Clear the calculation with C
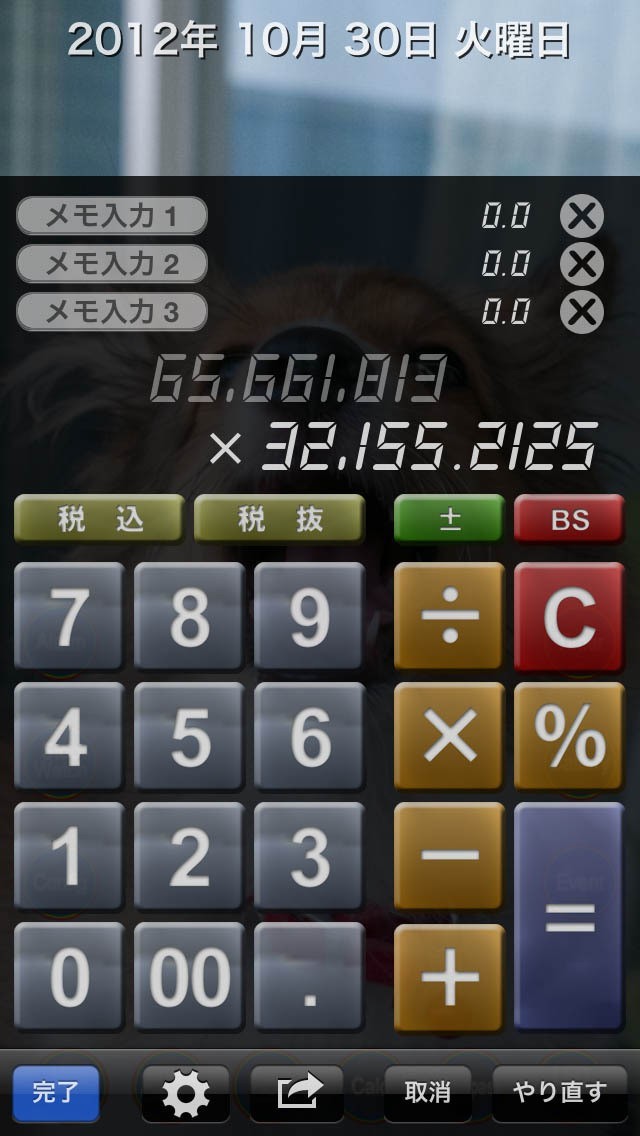This screenshot has height=1136, width=640. 569,617
